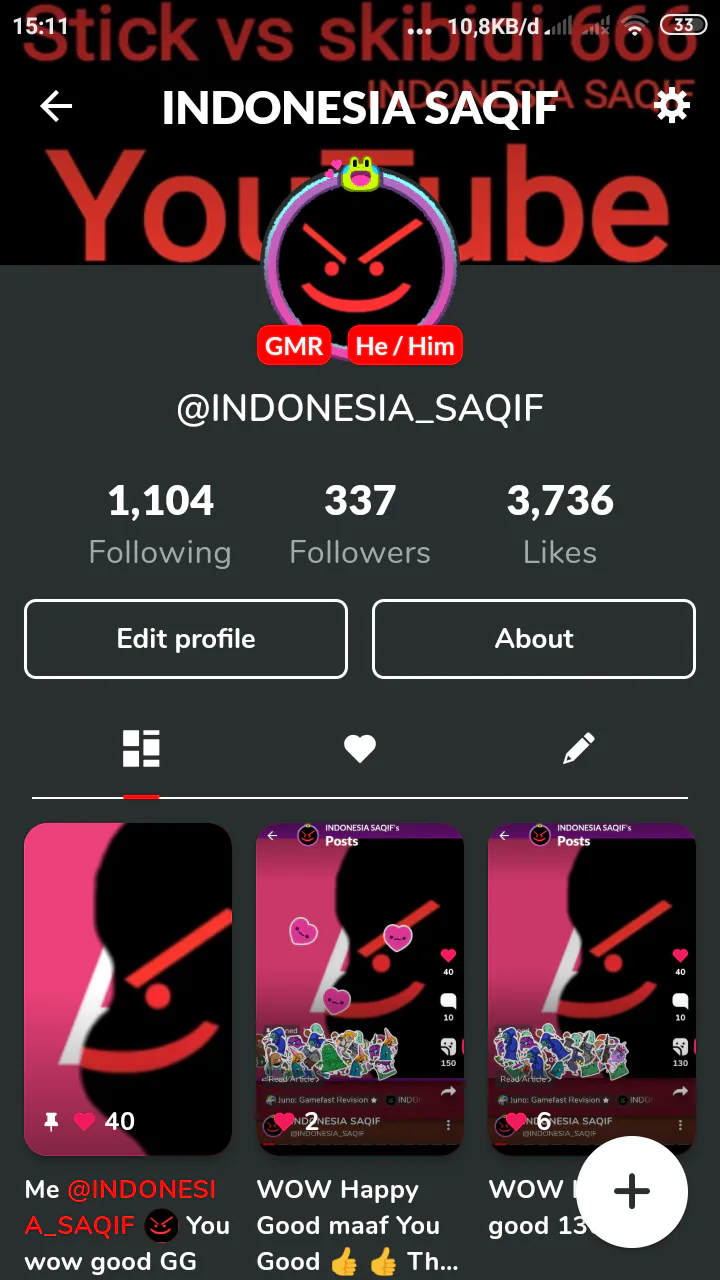Create a new post with plus button
The image size is (720, 1280).
pos(632,1191)
